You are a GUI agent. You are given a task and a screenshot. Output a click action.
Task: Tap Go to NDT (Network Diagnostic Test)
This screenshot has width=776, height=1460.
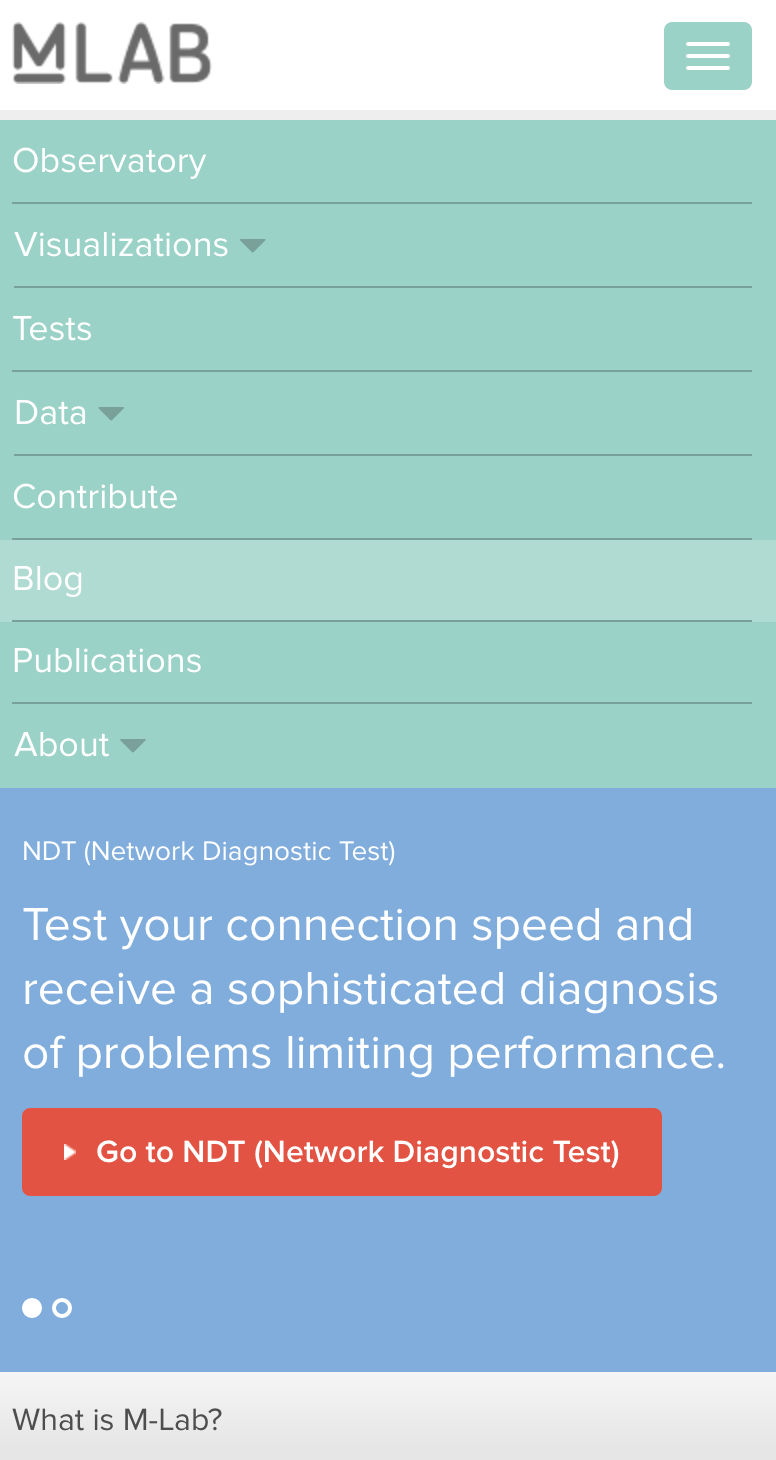(342, 1152)
